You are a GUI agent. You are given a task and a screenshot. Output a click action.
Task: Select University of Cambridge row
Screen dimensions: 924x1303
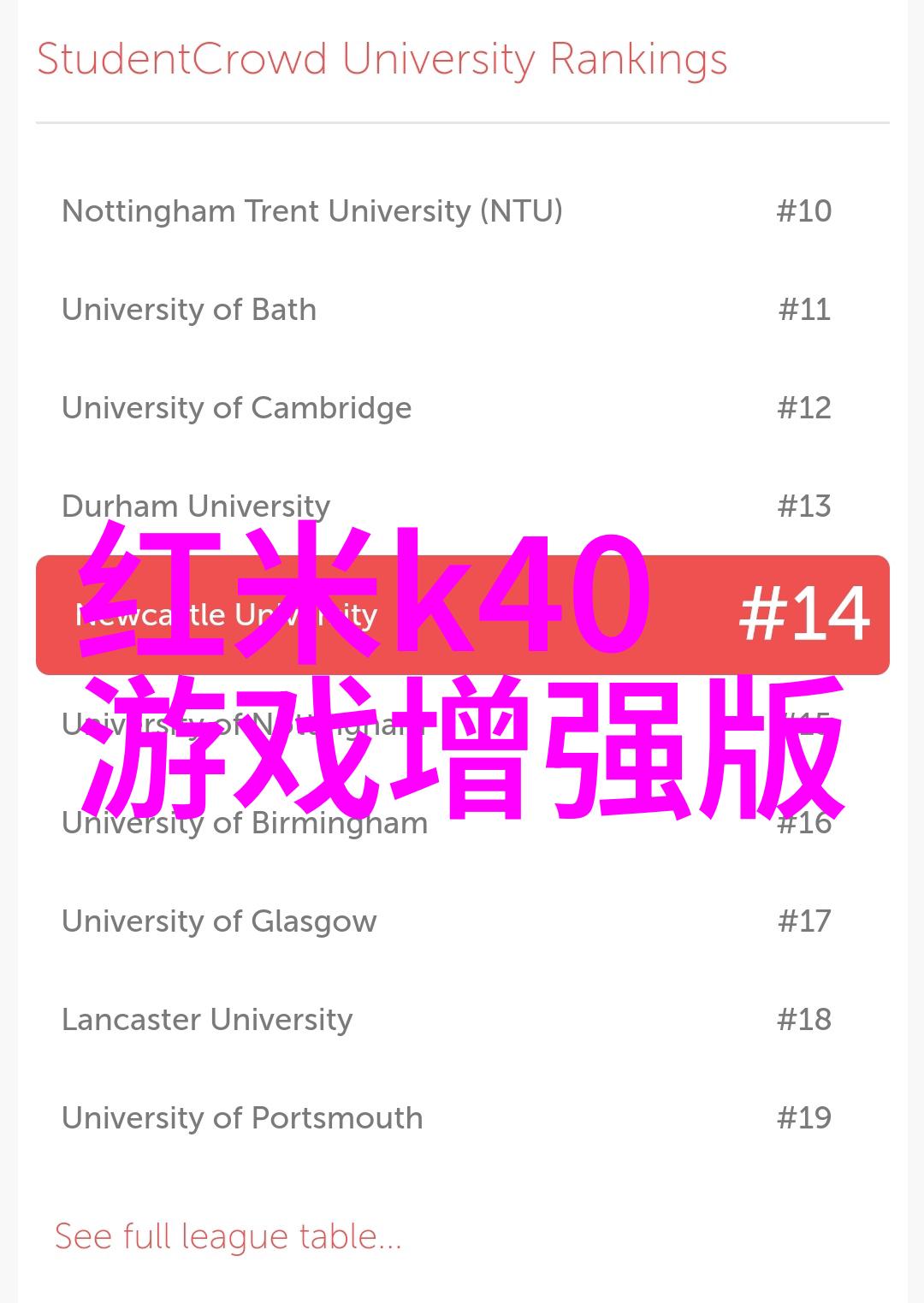coord(237,408)
